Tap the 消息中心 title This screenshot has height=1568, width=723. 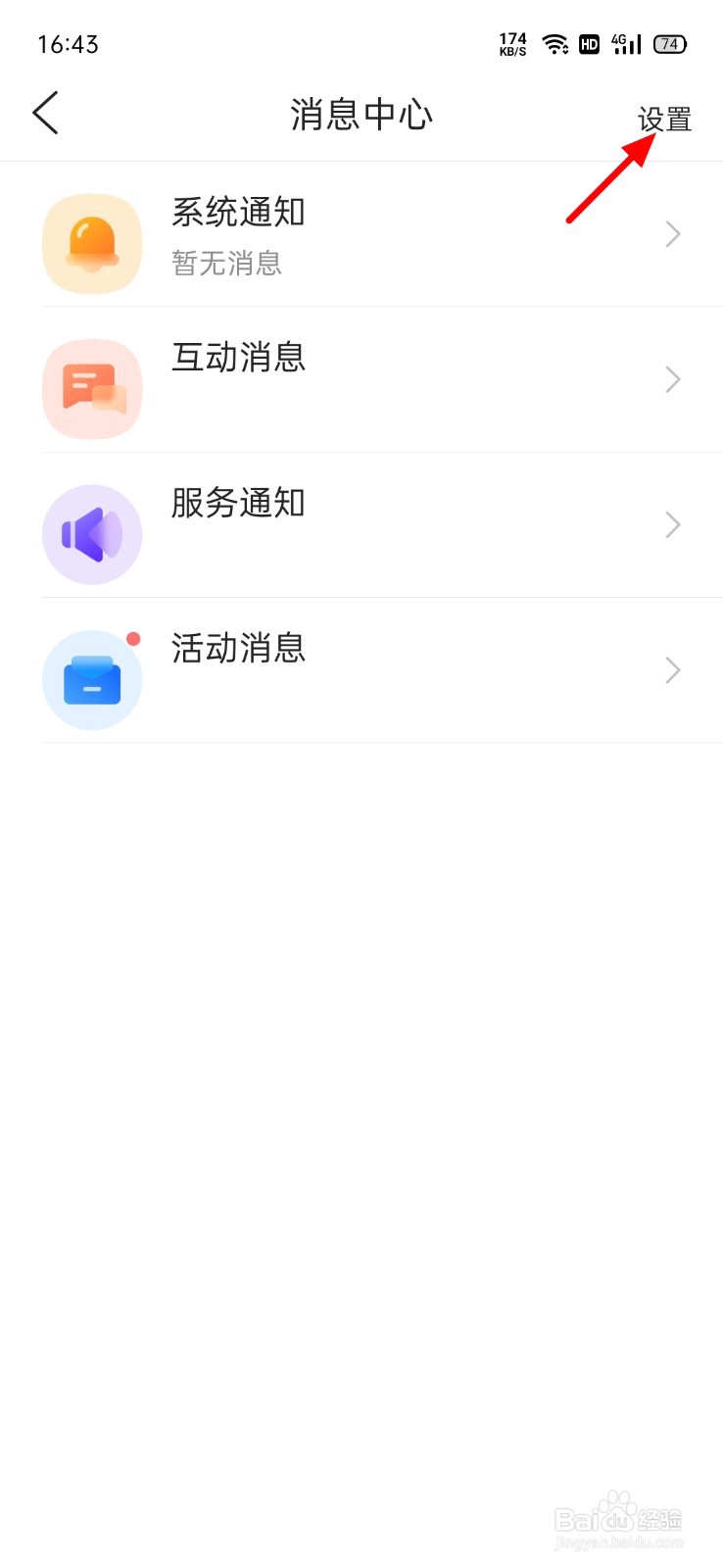coord(361,114)
